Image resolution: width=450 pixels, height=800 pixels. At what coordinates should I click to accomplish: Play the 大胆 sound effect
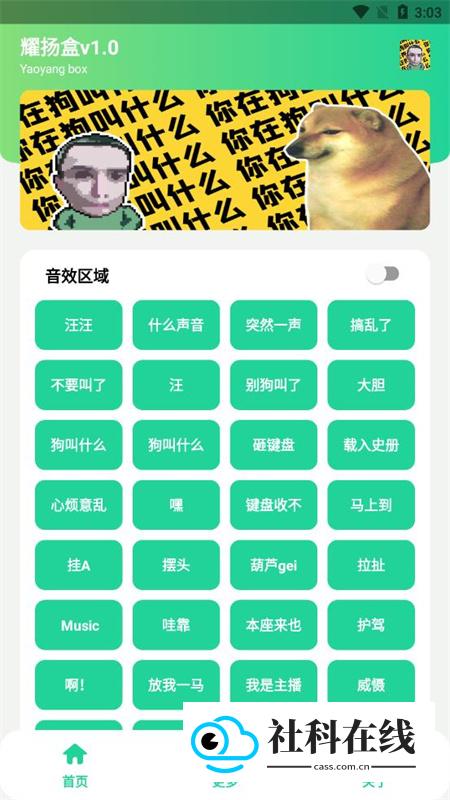click(x=371, y=385)
